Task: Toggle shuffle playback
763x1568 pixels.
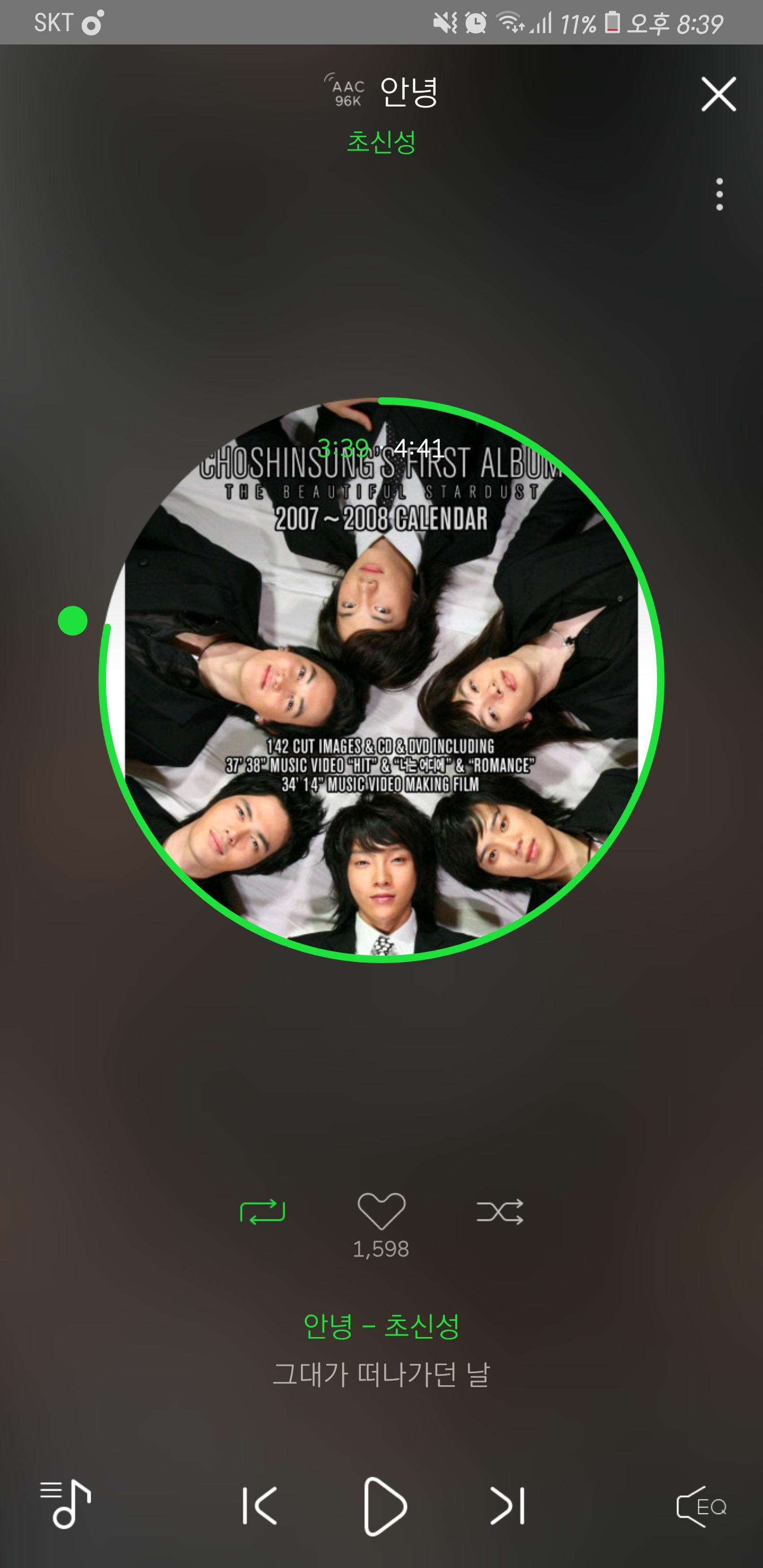Action: pyautogui.click(x=499, y=1211)
